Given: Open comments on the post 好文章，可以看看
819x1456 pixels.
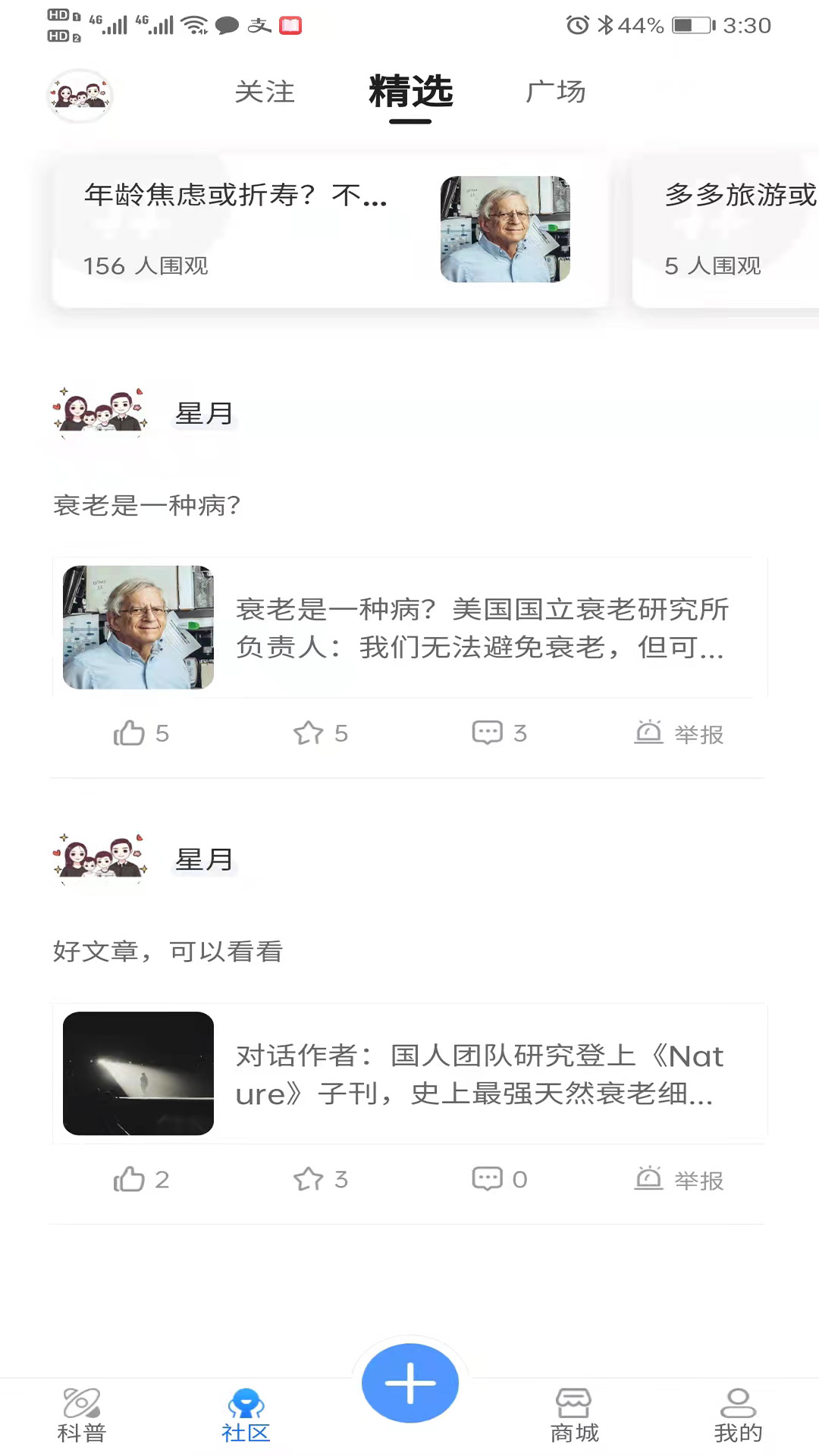Looking at the screenshot, I should 500,1179.
